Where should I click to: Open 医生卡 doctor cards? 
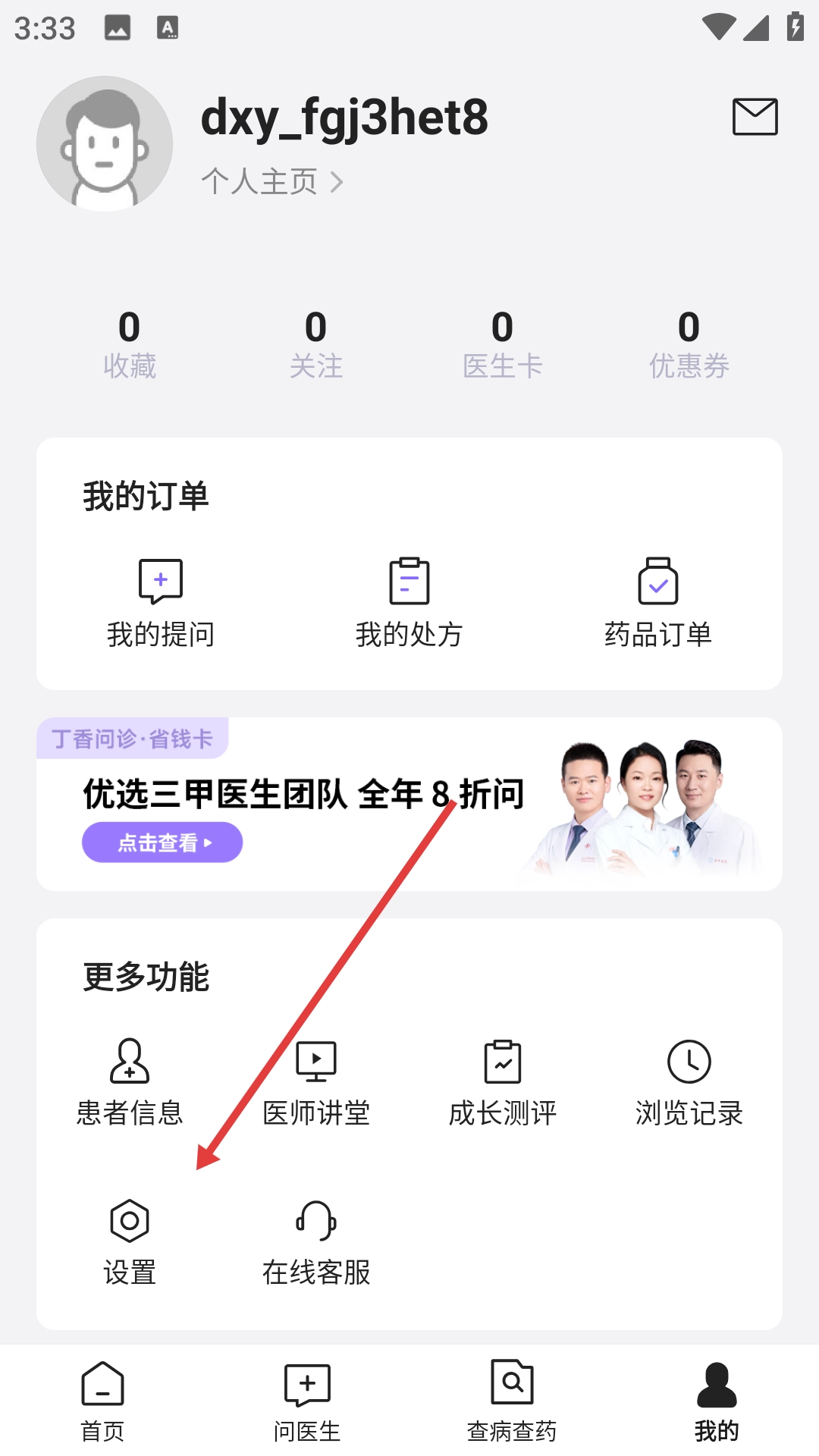click(x=503, y=344)
